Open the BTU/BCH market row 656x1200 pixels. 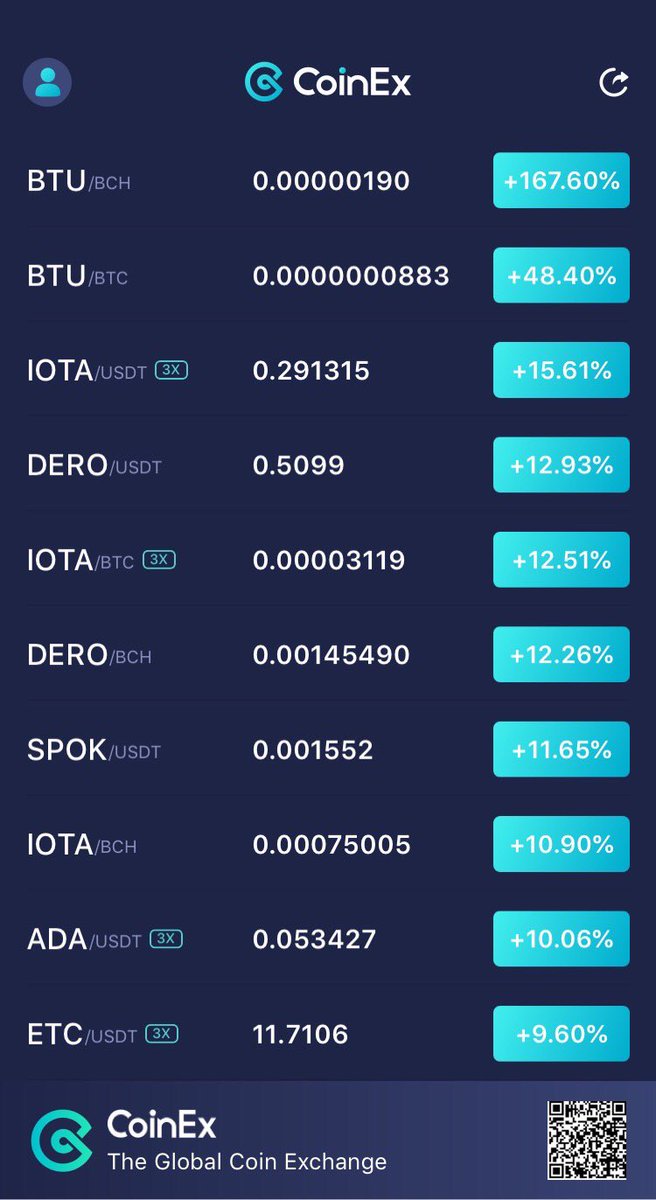(80, 181)
